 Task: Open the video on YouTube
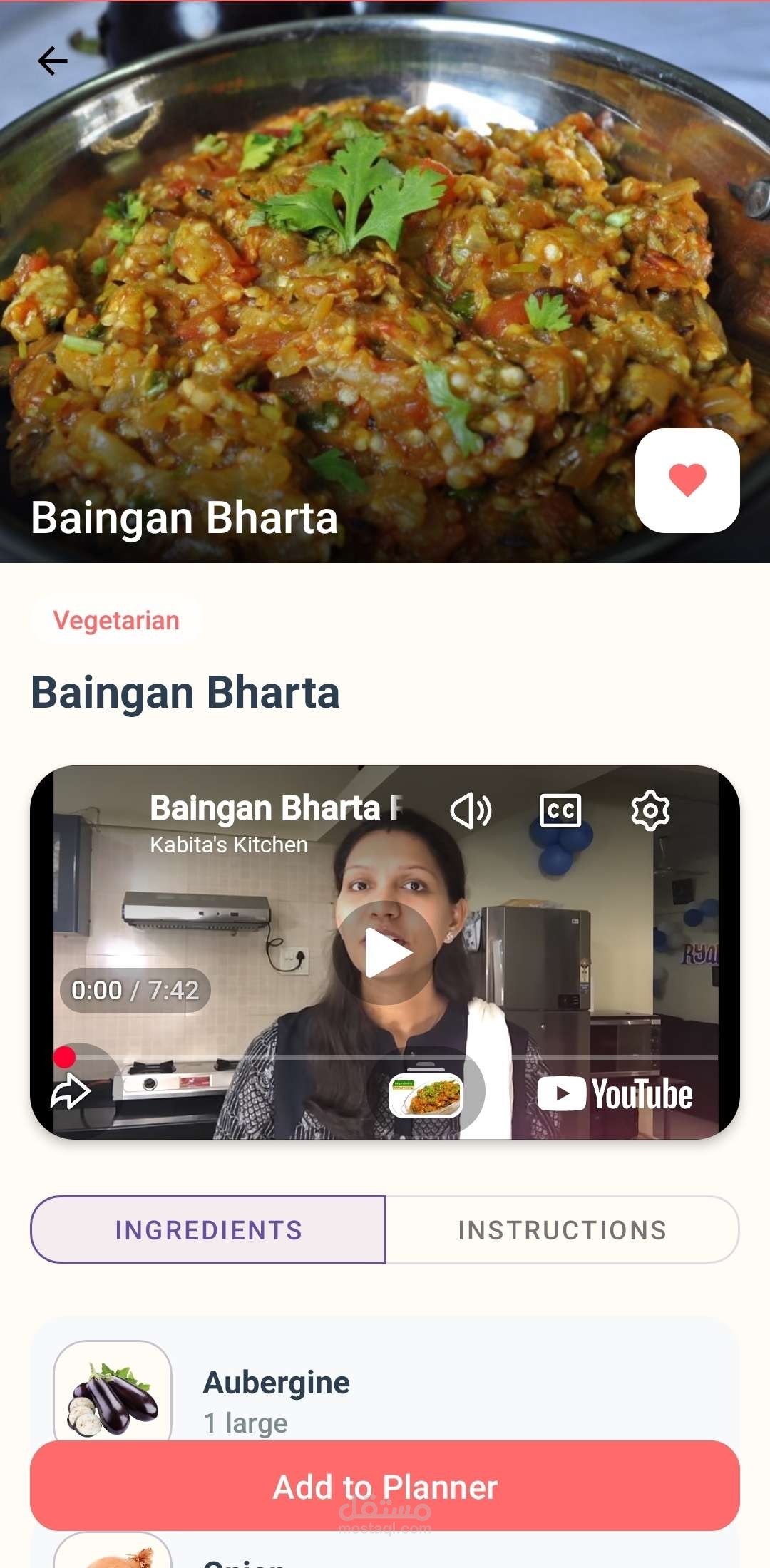pos(615,1094)
